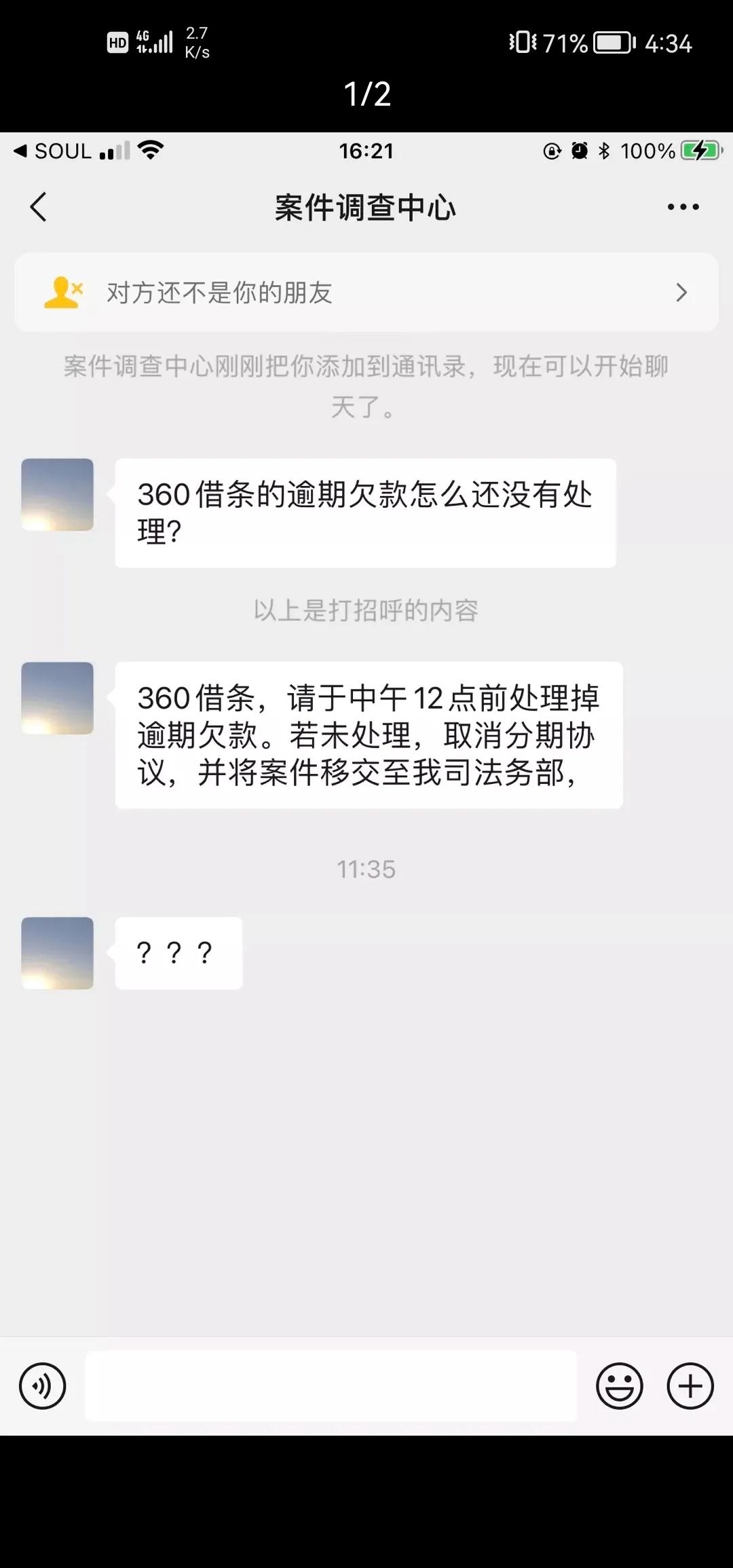Image resolution: width=733 pixels, height=1568 pixels.
Task: Return to SOUL app via status bar
Action: point(53,151)
